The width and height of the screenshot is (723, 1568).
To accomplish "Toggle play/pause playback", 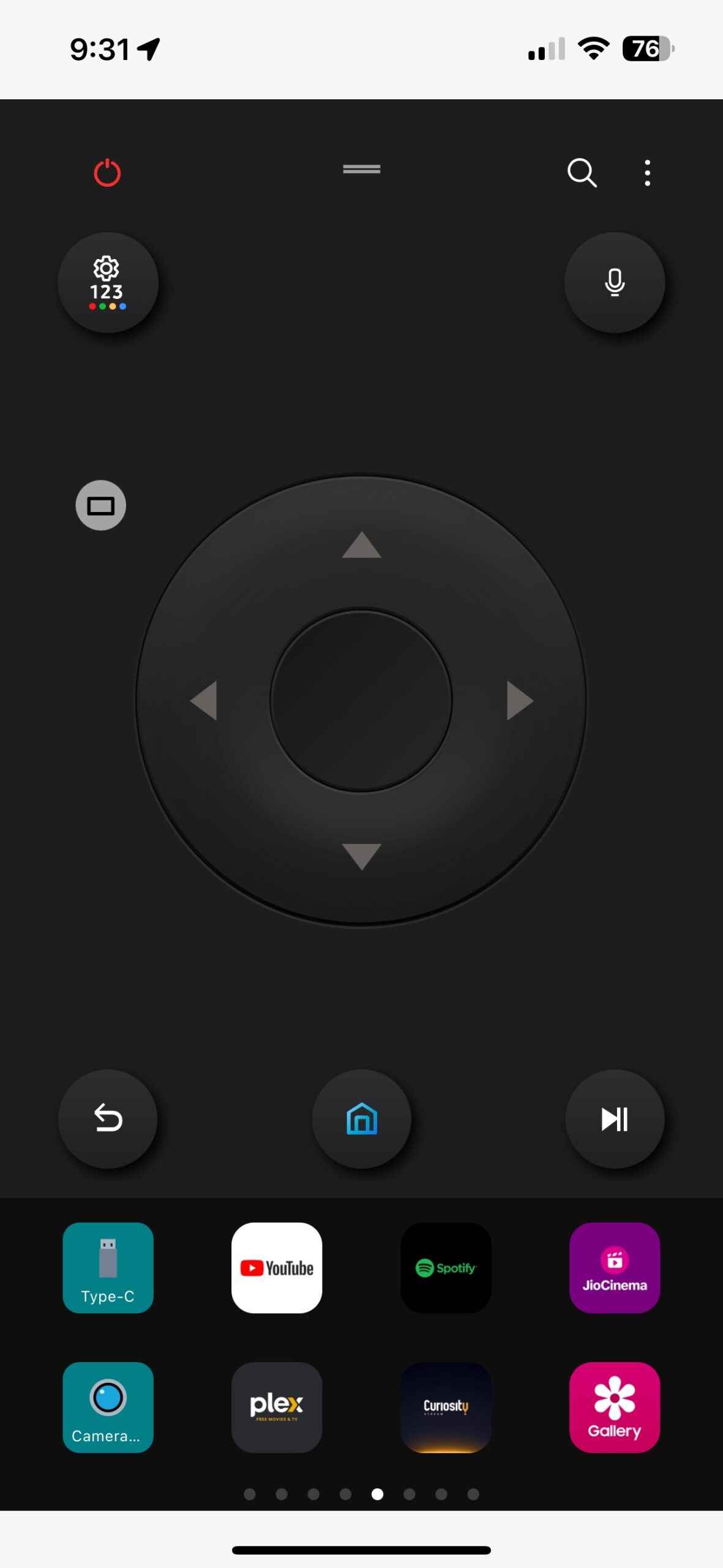I will pyautogui.click(x=614, y=1119).
